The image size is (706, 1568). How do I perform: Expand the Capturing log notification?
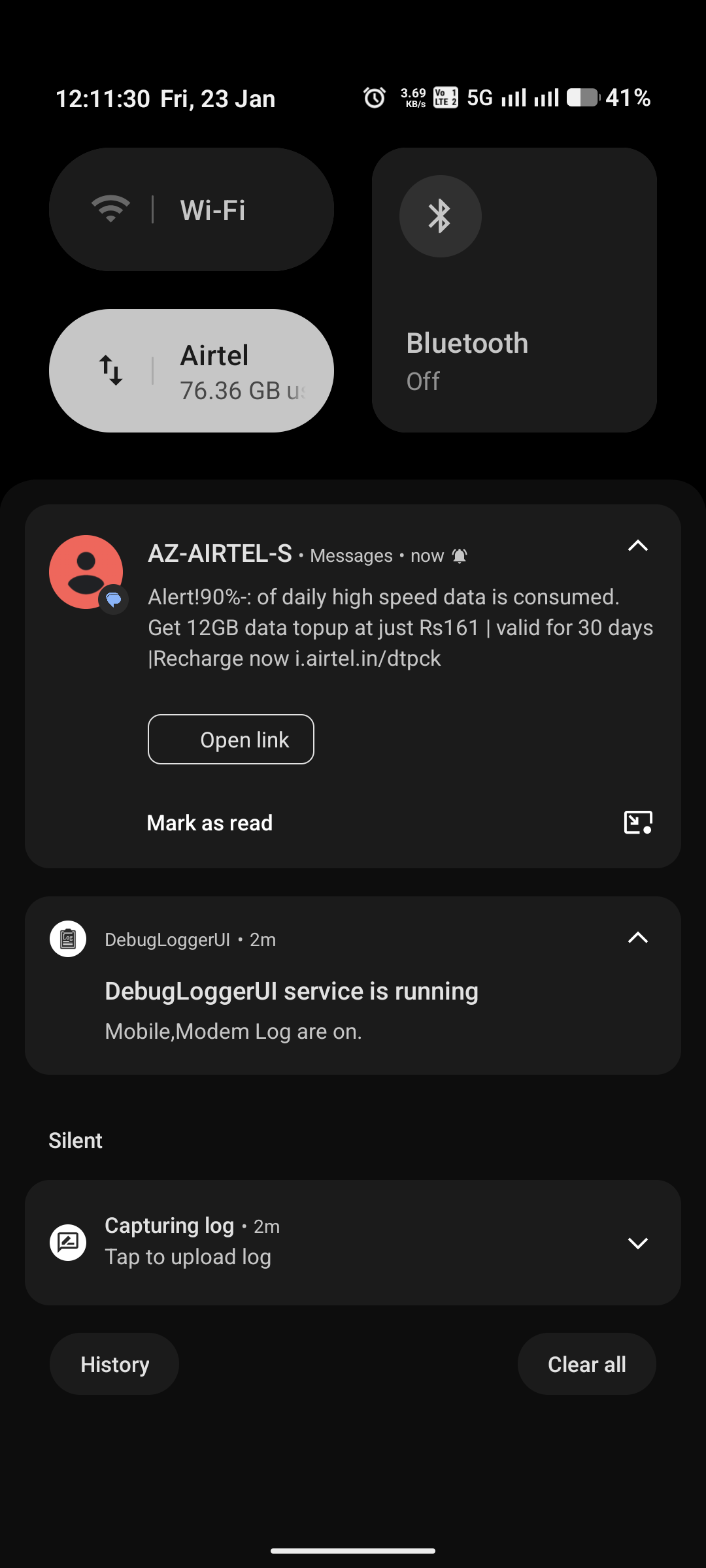click(x=637, y=1243)
